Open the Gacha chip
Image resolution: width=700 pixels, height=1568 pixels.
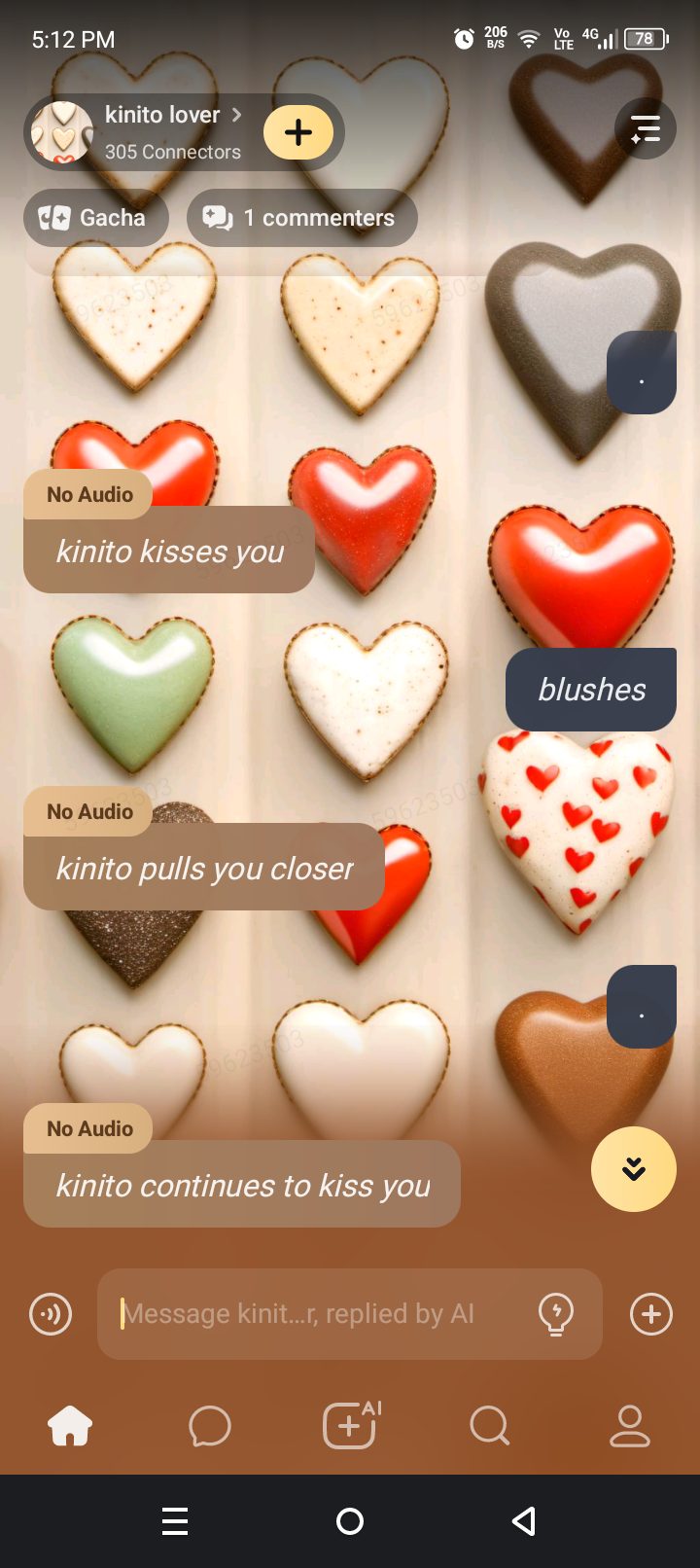(x=95, y=218)
